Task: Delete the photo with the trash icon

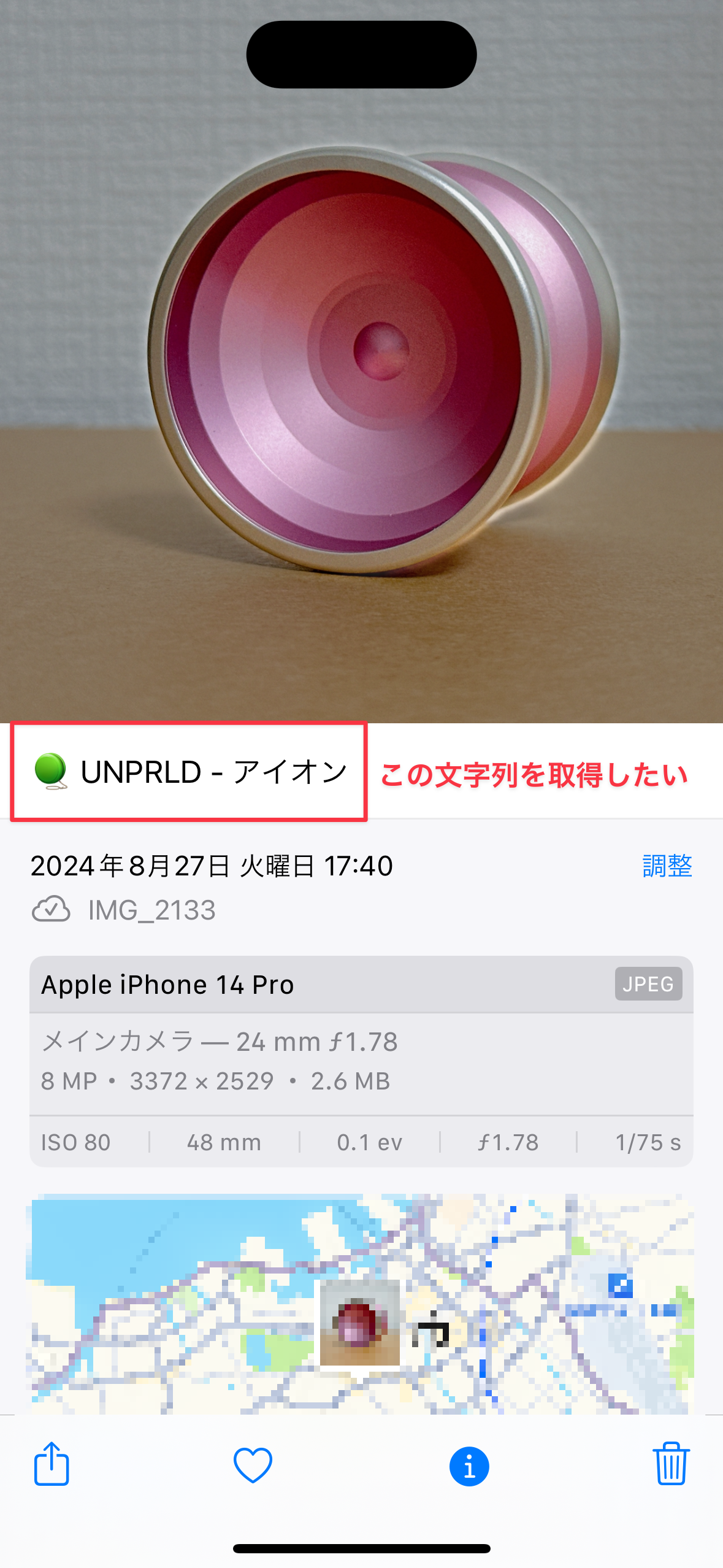Action: tap(671, 1464)
